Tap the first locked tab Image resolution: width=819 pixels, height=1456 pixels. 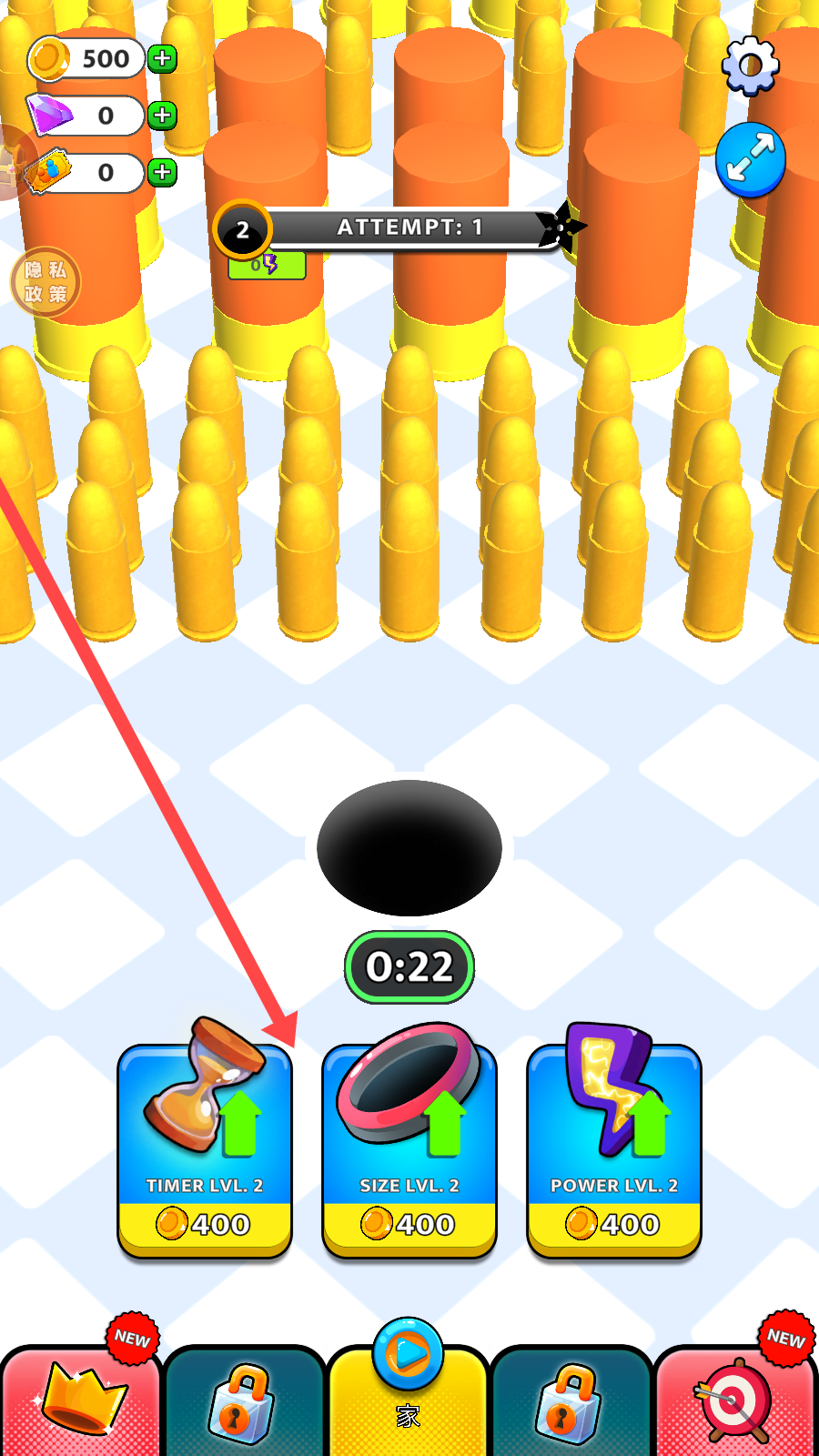243,1403
